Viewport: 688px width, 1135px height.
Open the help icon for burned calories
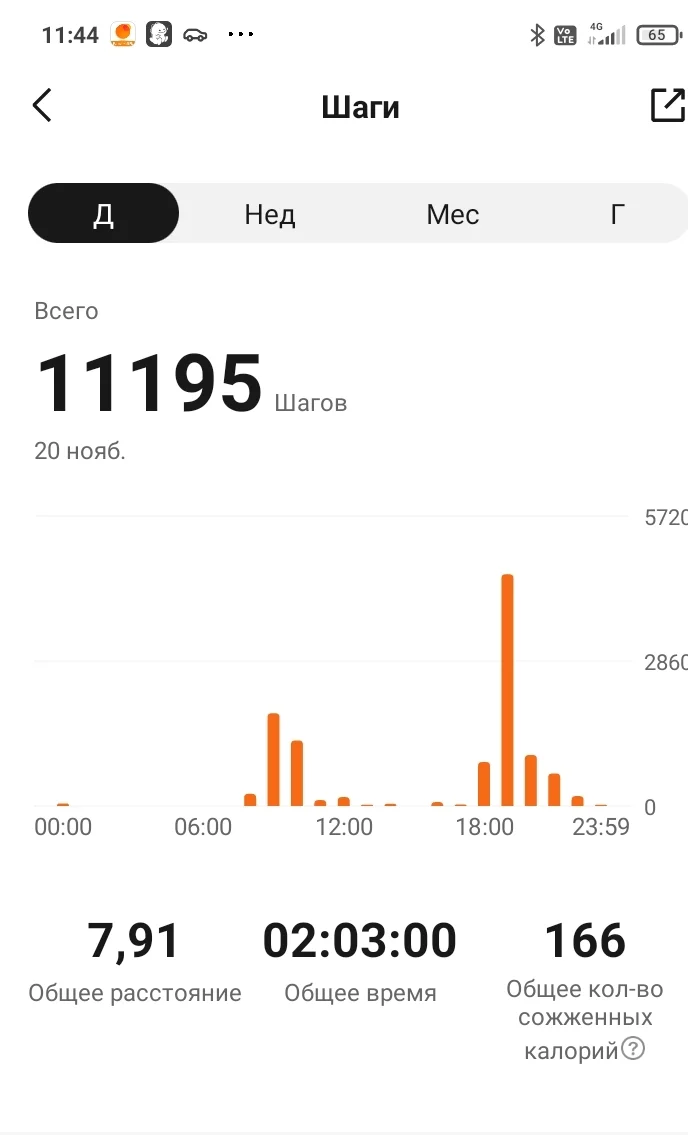point(633,1050)
